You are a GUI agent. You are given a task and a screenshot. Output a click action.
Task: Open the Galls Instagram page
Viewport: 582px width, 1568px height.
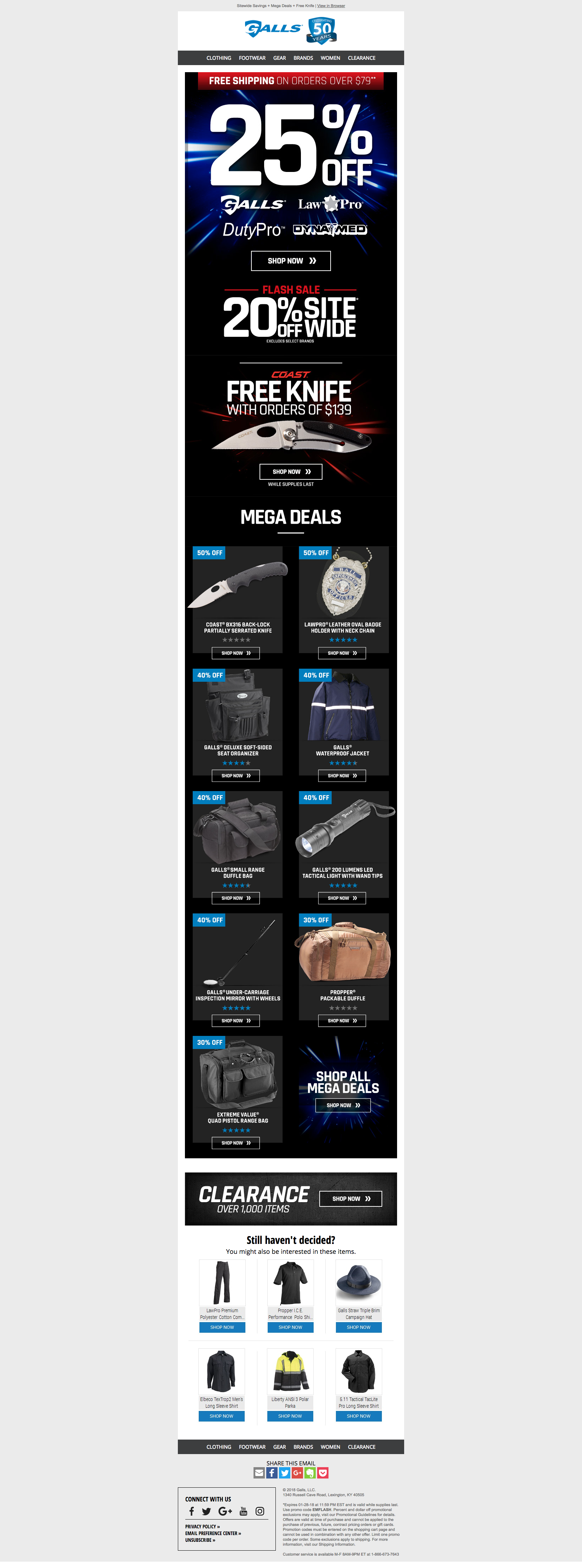[x=260, y=1511]
